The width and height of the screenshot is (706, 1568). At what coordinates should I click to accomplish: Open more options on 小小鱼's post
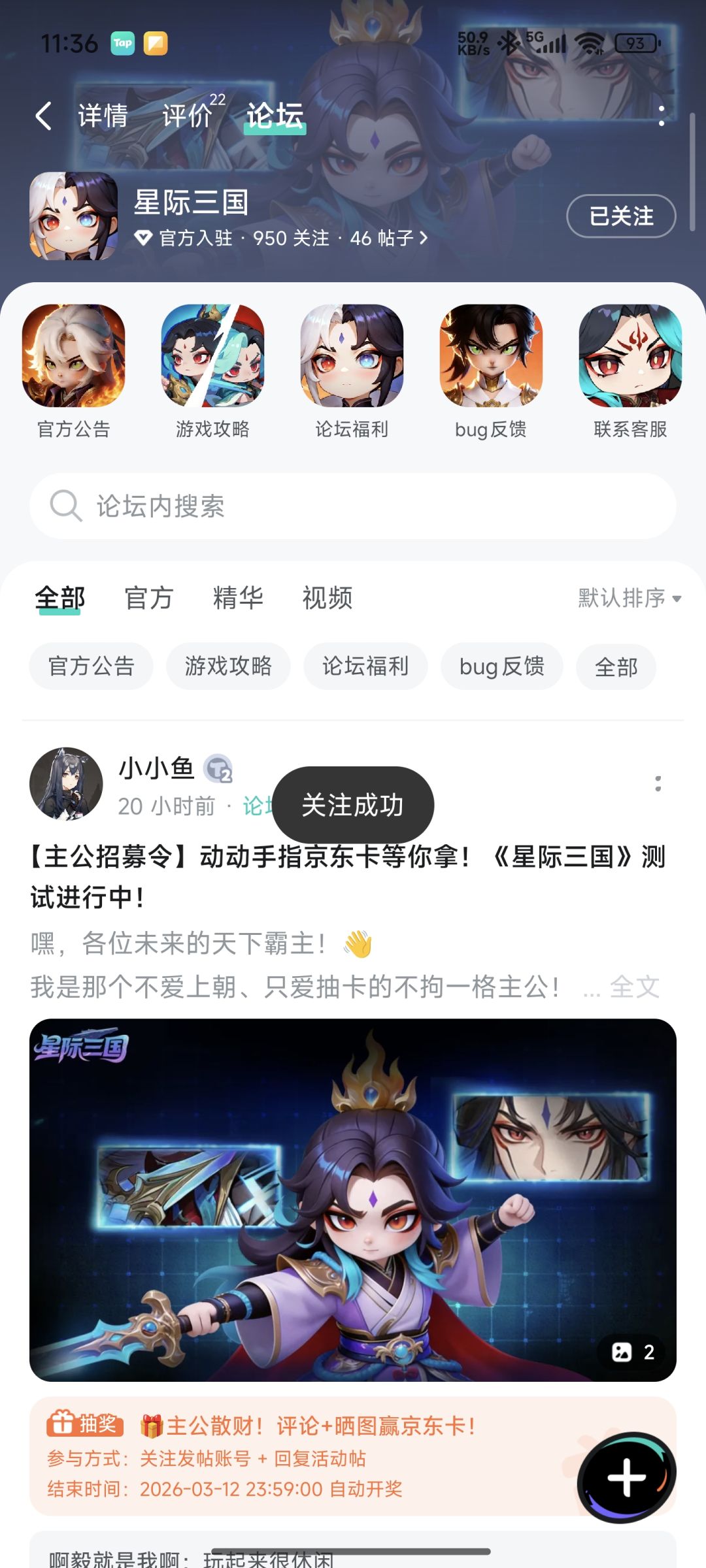658,784
